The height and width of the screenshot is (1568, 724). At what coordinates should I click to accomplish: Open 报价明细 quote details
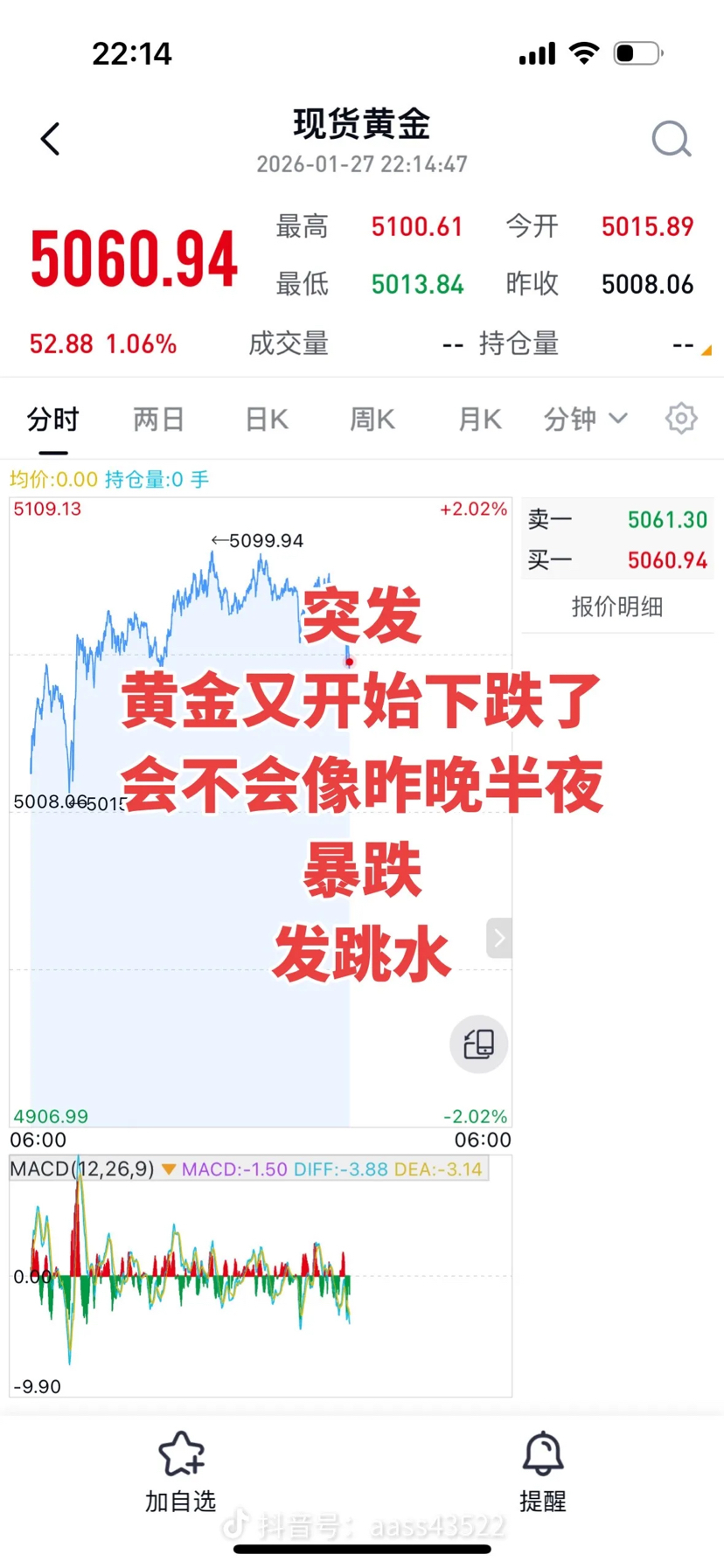[x=617, y=607]
